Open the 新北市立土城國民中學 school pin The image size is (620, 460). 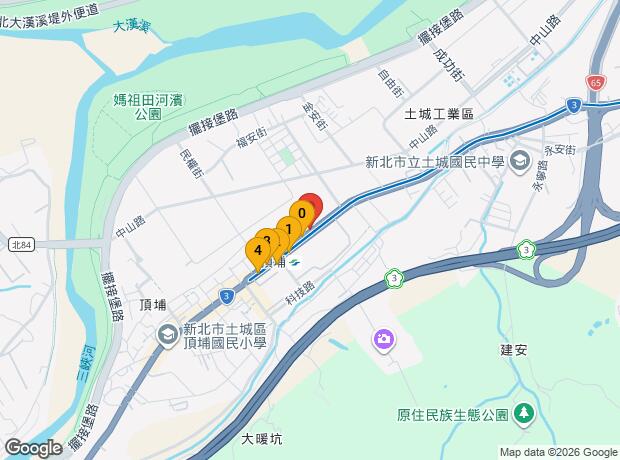click(x=520, y=160)
